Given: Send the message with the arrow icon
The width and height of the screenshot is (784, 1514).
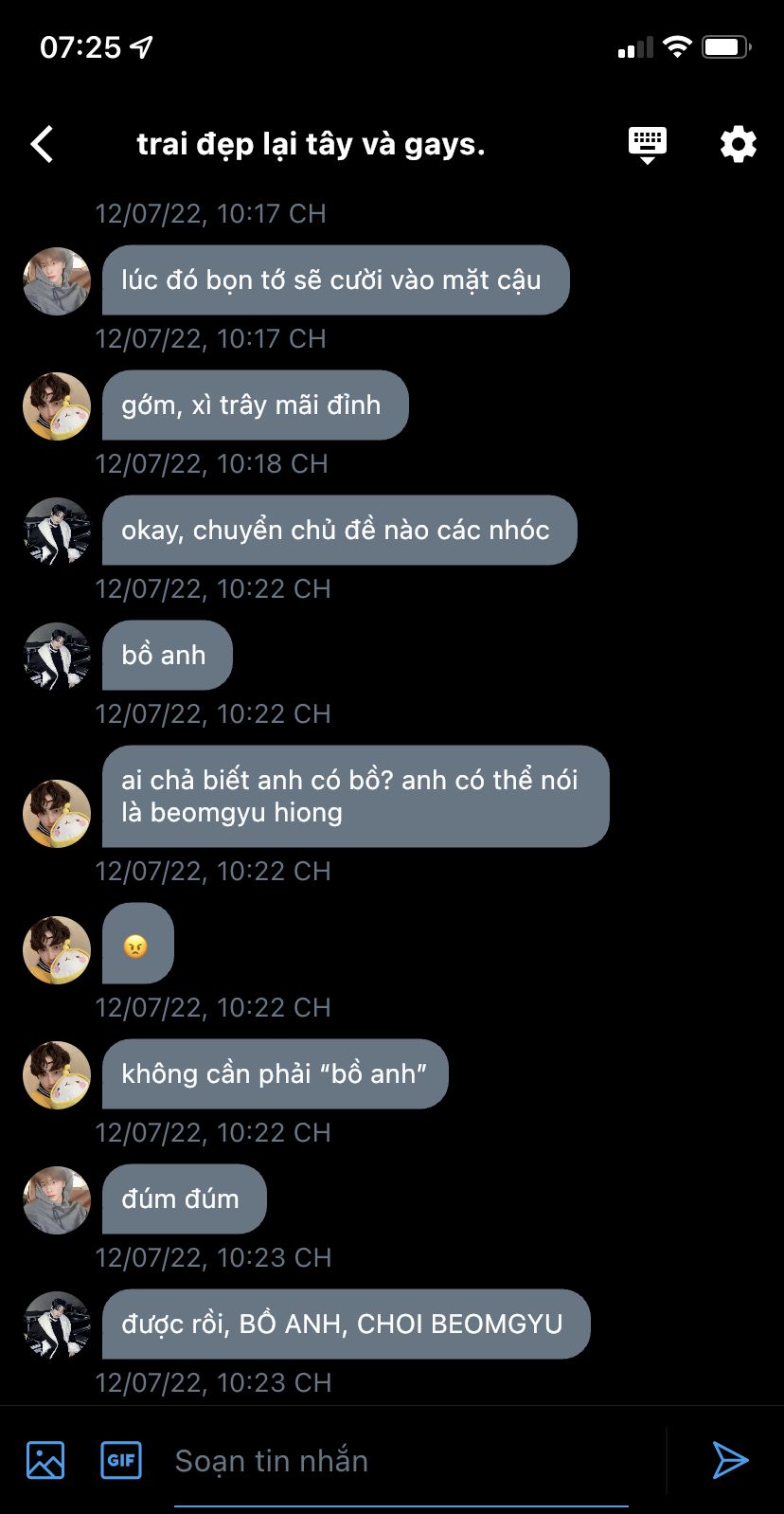Looking at the screenshot, I should coord(730,1460).
